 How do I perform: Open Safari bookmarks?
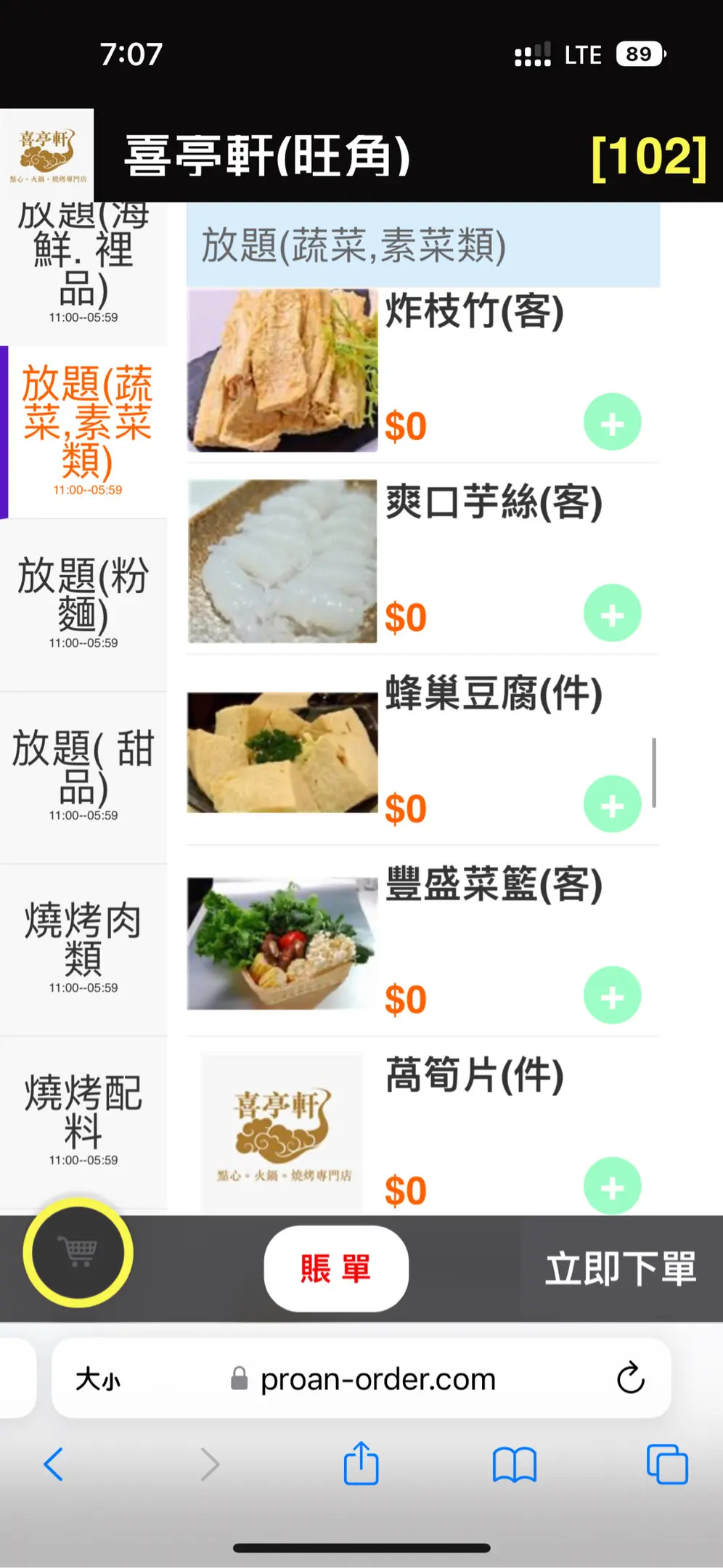[x=514, y=1463]
